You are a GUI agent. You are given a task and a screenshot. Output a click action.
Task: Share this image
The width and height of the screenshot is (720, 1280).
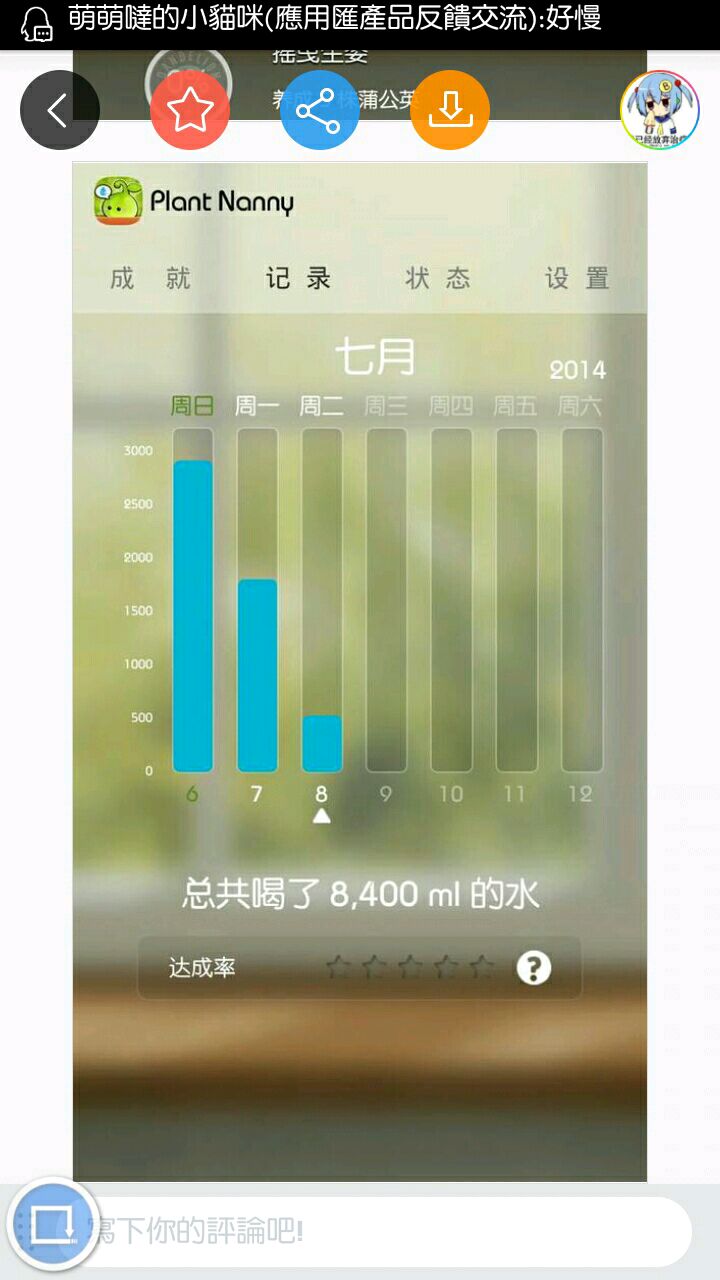click(x=319, y=110)
